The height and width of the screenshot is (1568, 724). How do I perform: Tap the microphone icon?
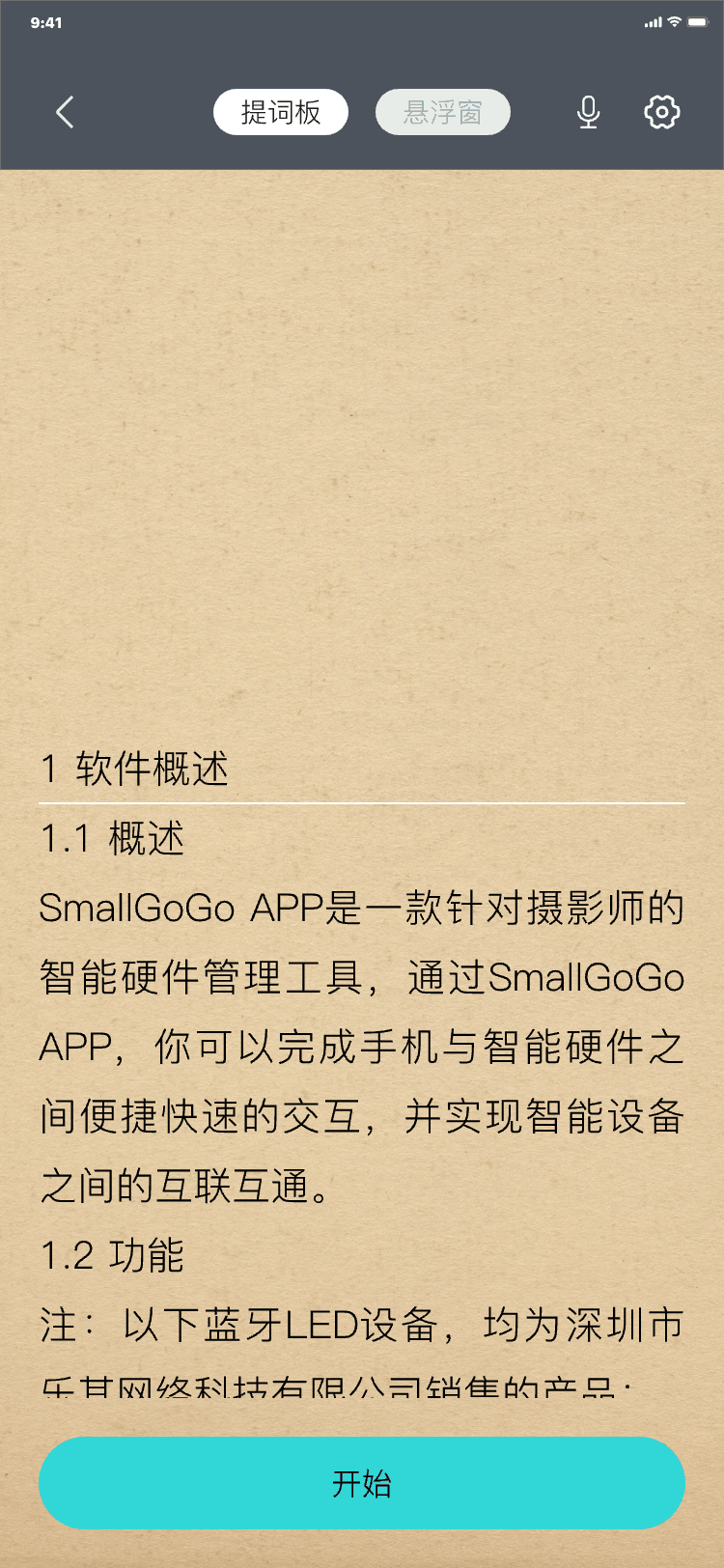[588, 113]
